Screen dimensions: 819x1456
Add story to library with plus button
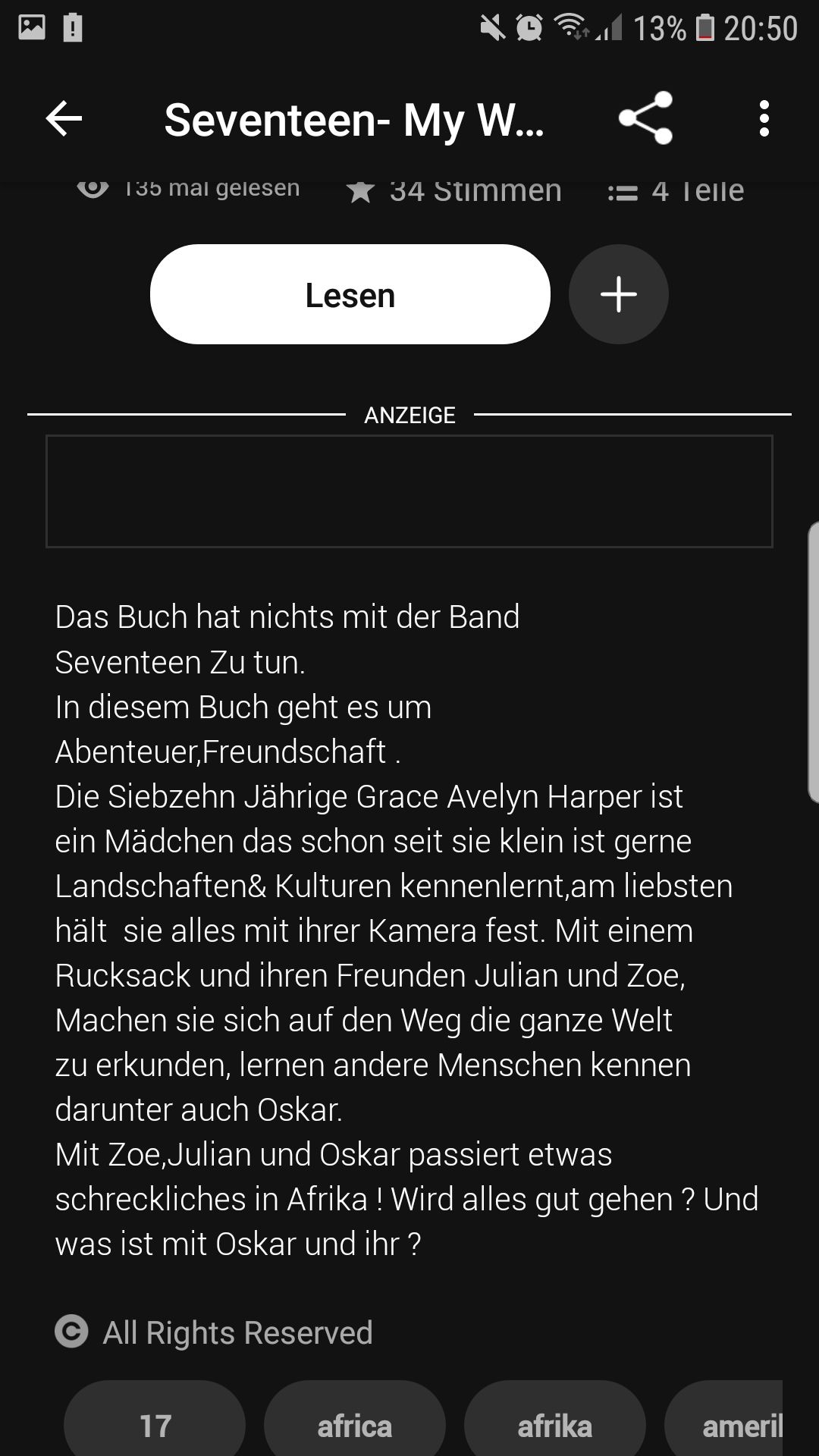[x=619, y=294]
